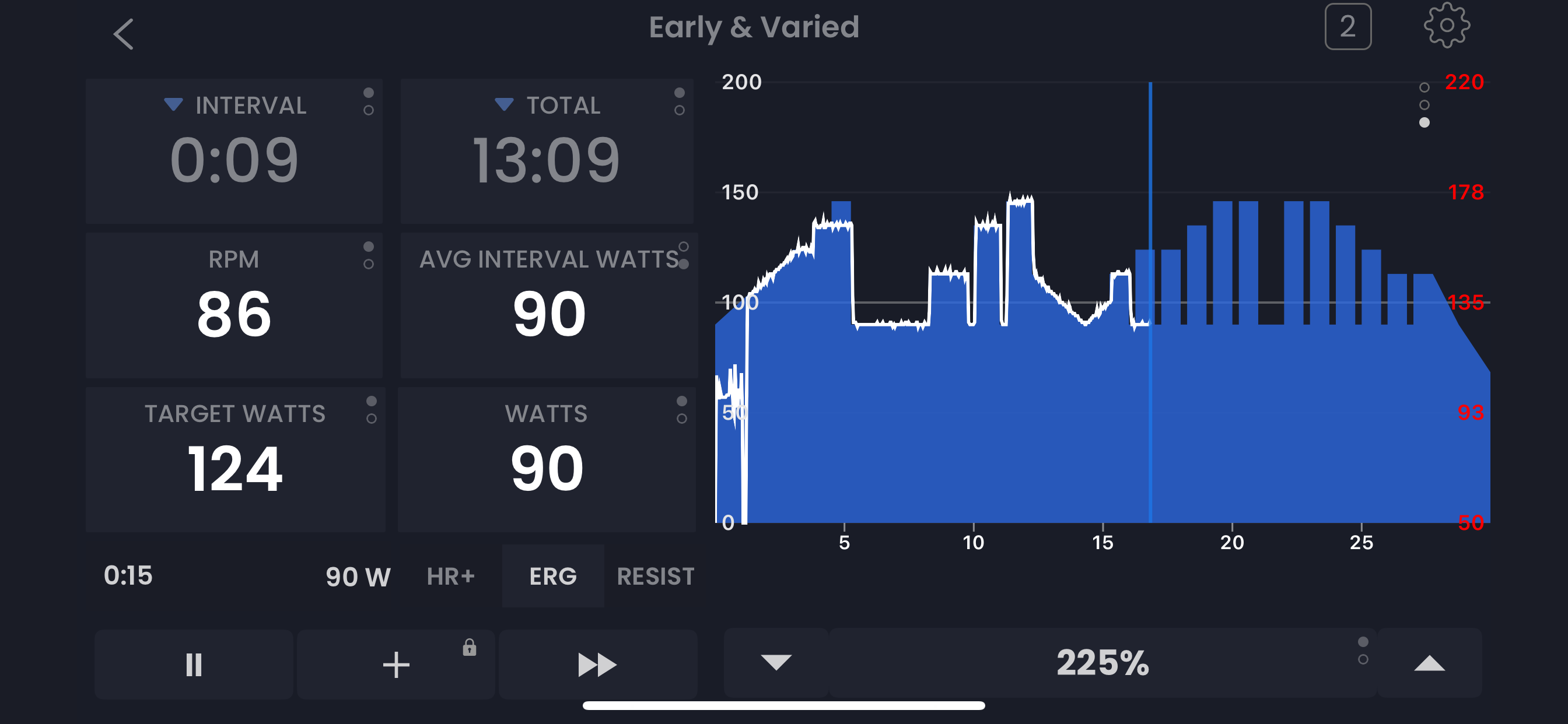Tap the AVG INTERVAL WATTS tile

(548, 305)
